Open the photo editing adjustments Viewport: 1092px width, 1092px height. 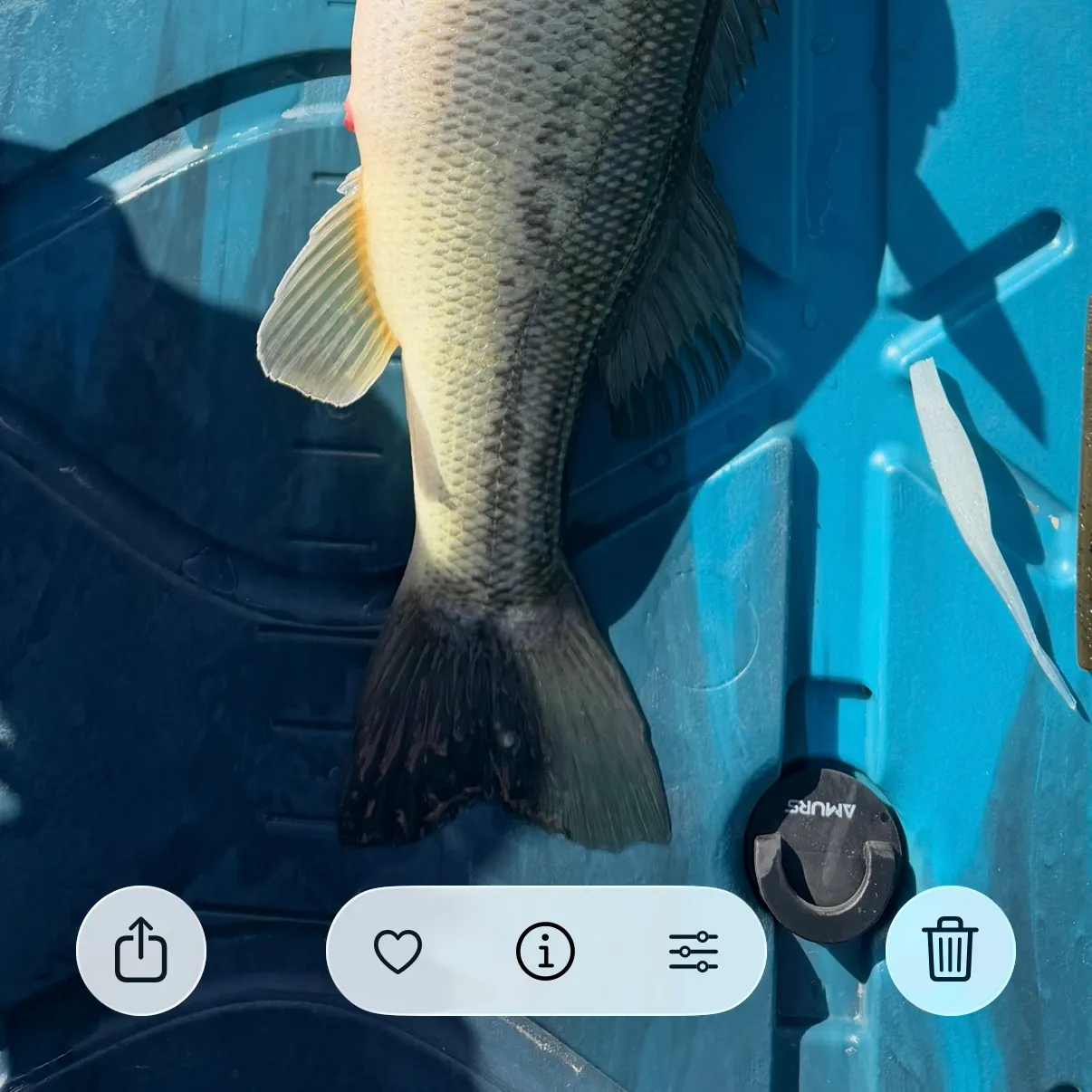coord(694,951)
